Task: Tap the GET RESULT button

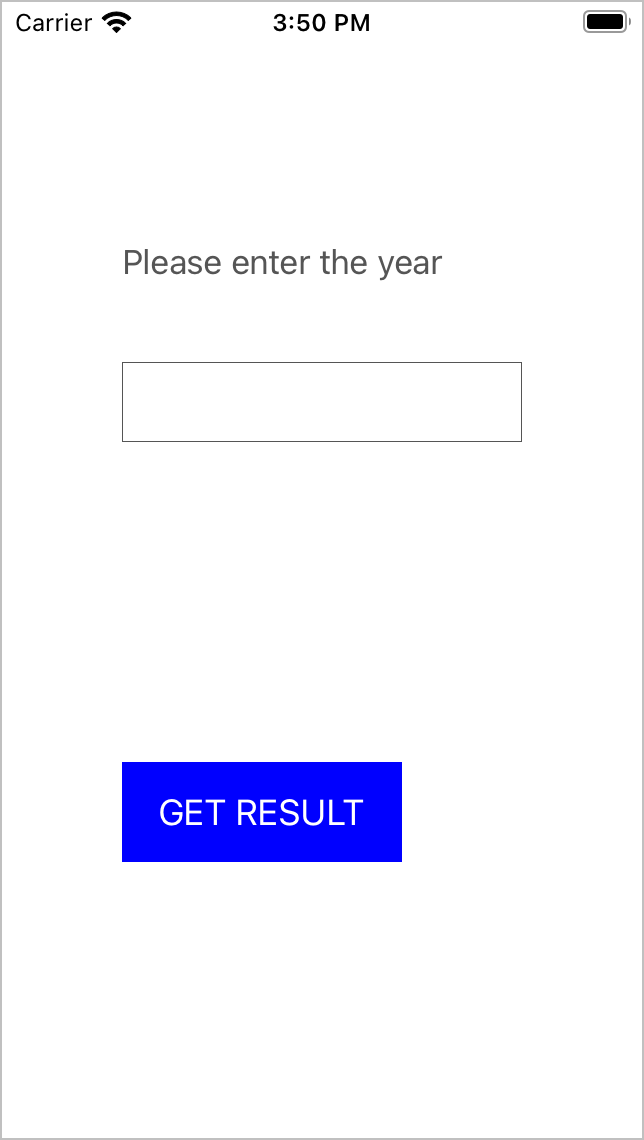Action: point(262,811)
